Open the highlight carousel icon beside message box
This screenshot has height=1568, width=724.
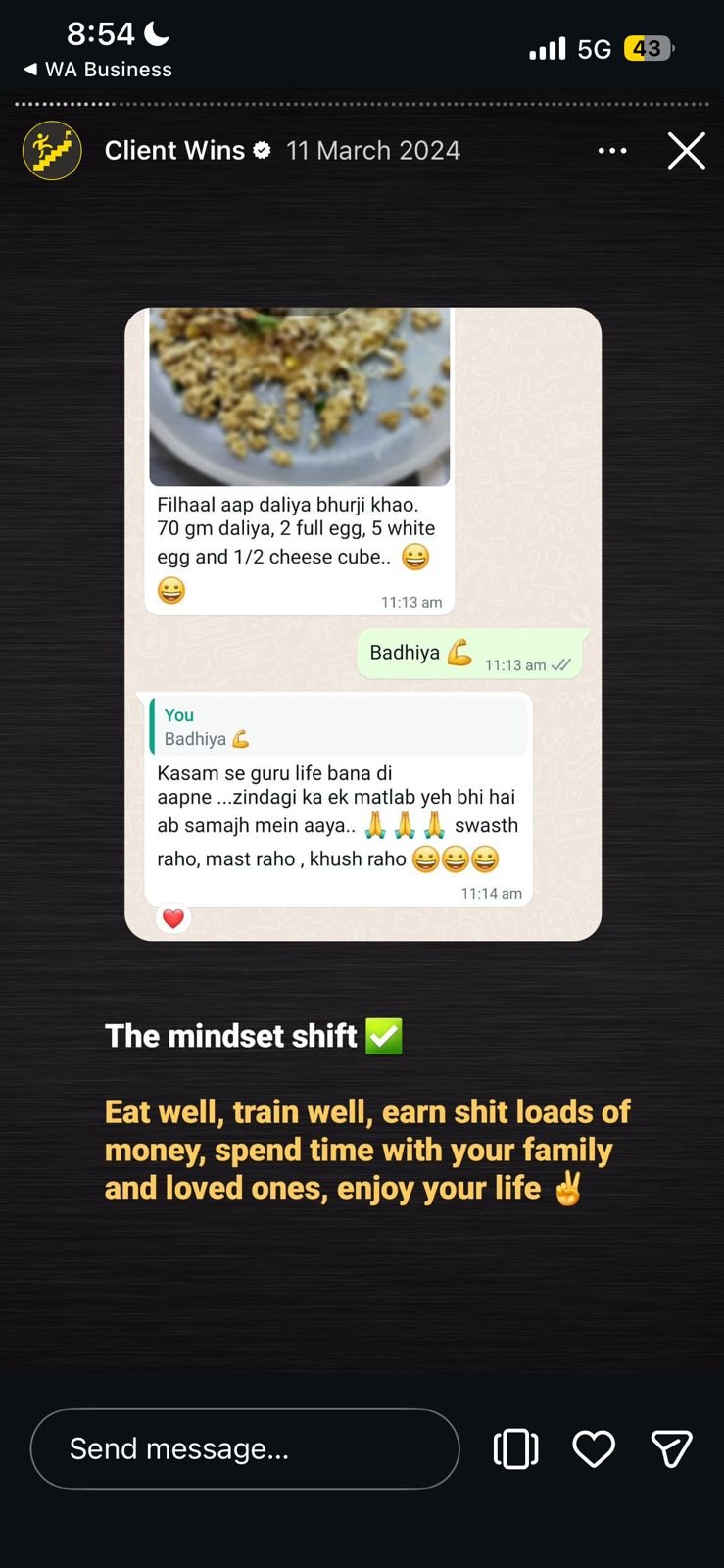click(x=515, y=1448)
